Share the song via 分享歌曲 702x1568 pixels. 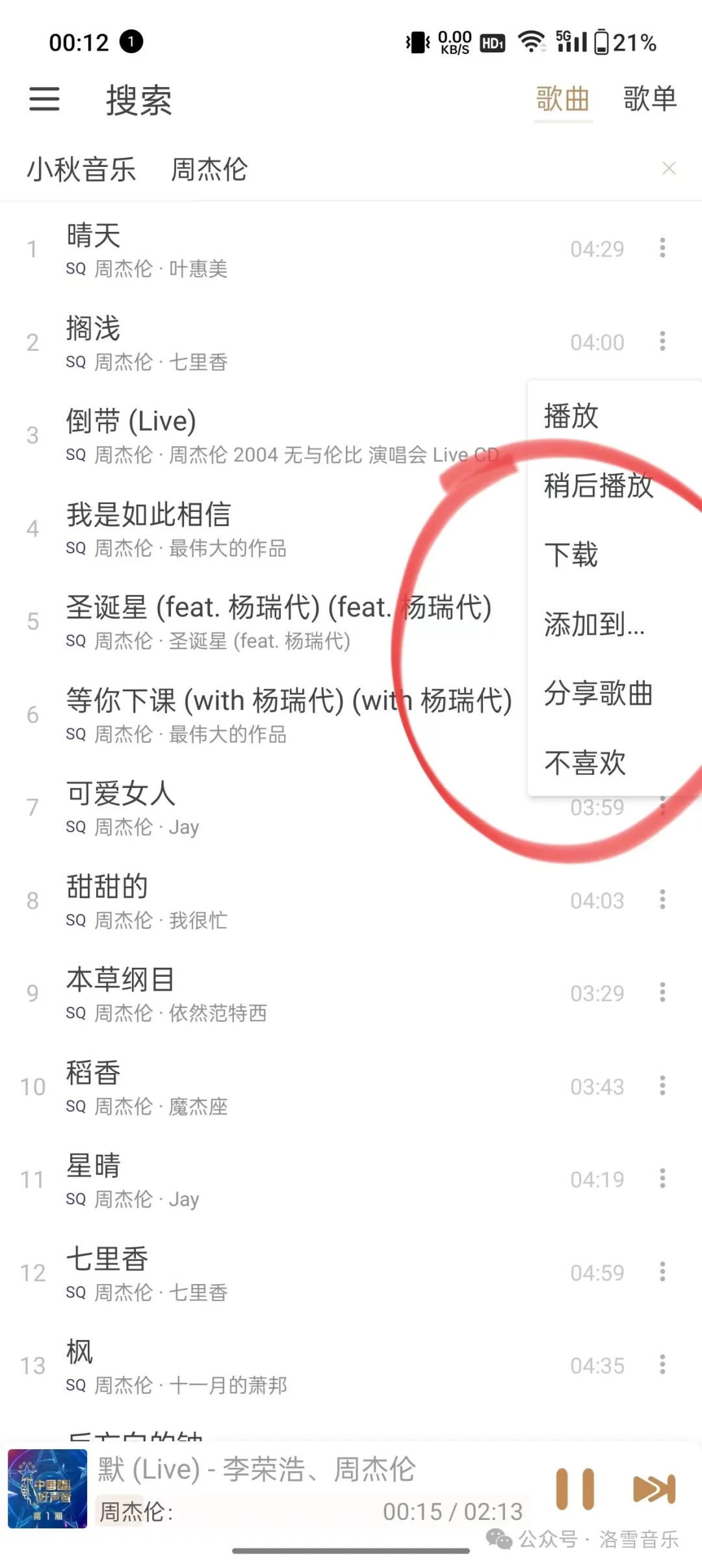(x=598, y=694)
